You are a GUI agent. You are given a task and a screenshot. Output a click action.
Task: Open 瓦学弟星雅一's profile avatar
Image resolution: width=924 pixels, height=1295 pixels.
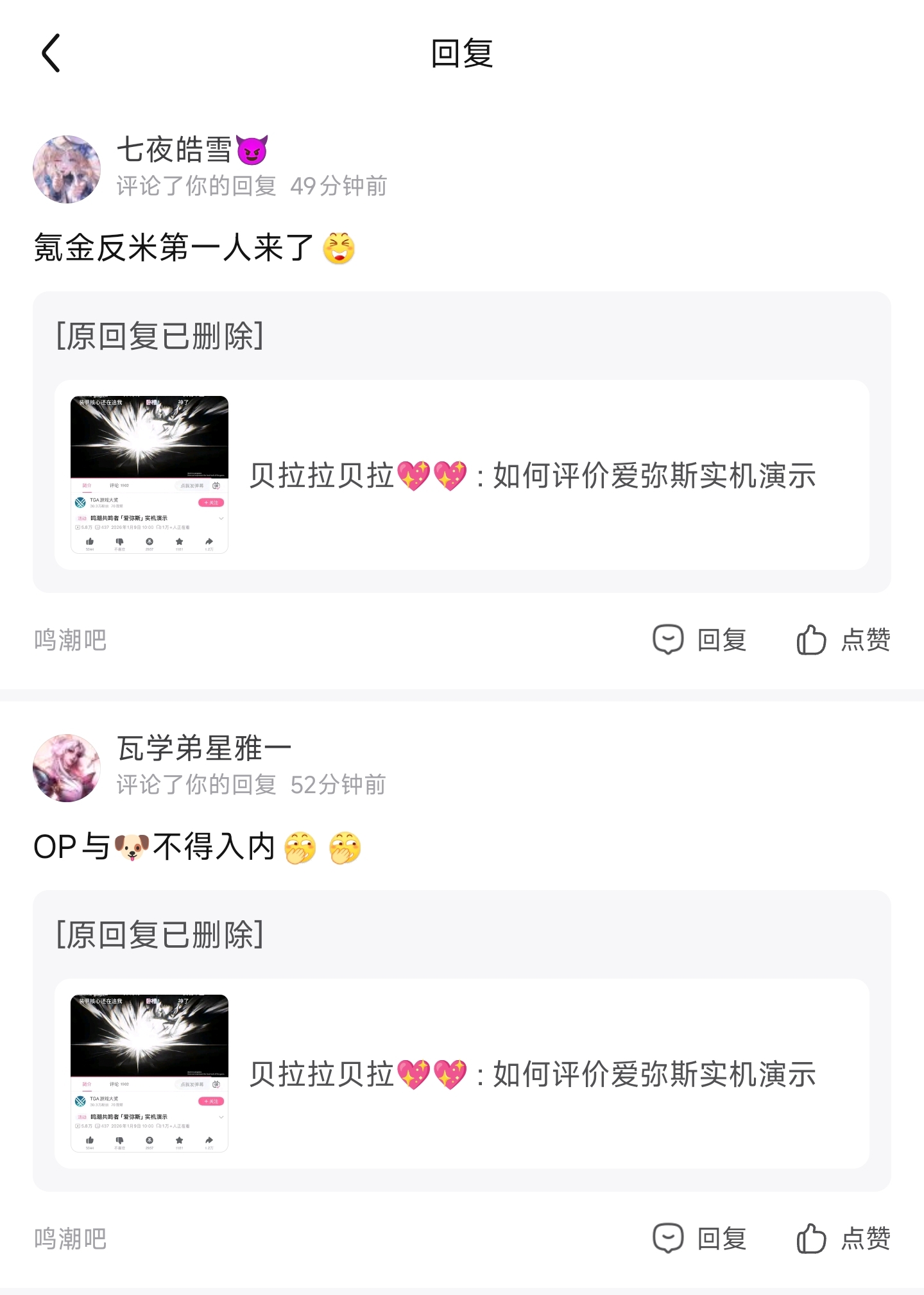(67, 768)
